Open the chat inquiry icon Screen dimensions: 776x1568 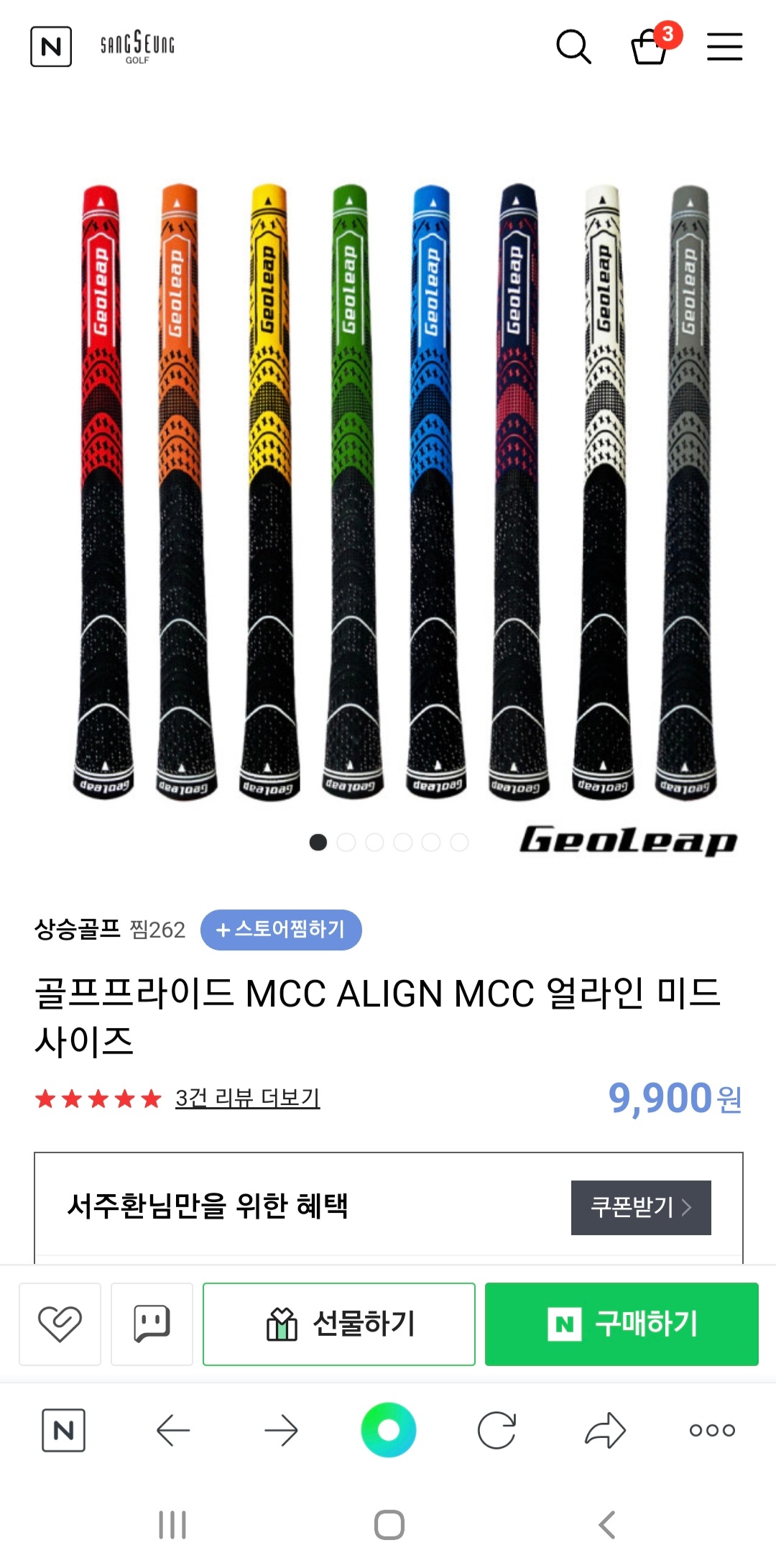pos(152,1324)
